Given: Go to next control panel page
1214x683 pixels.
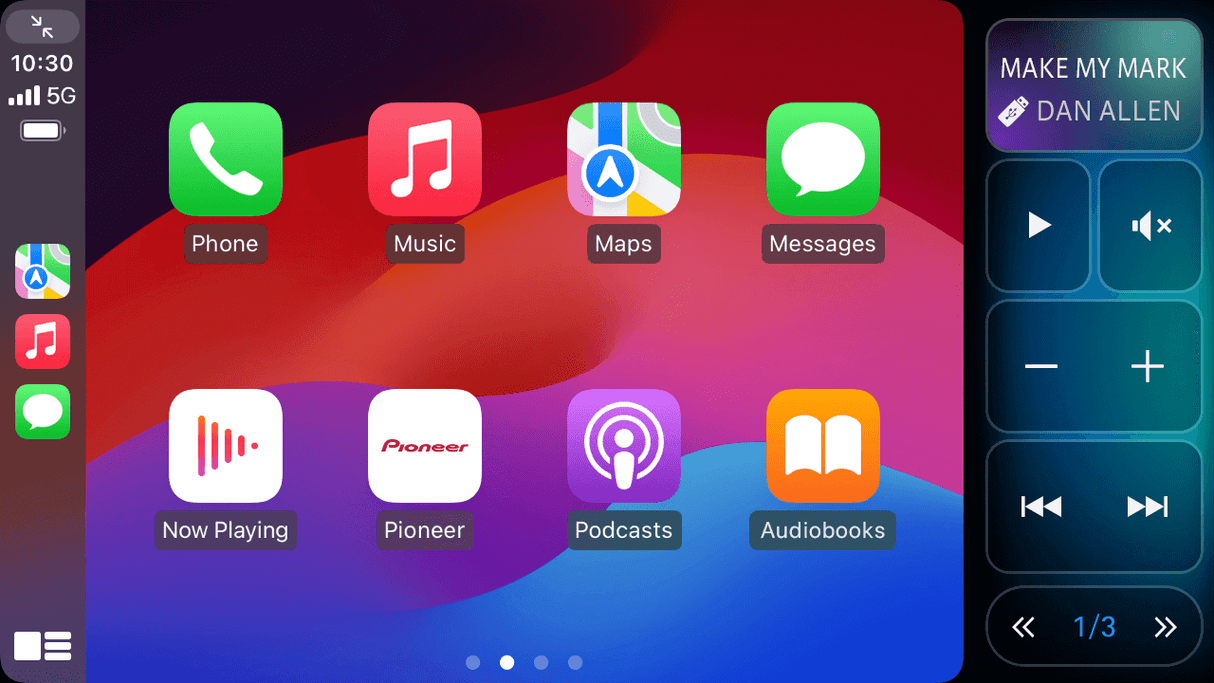Looking at the screenshot, I should [x=1165, y=627].
